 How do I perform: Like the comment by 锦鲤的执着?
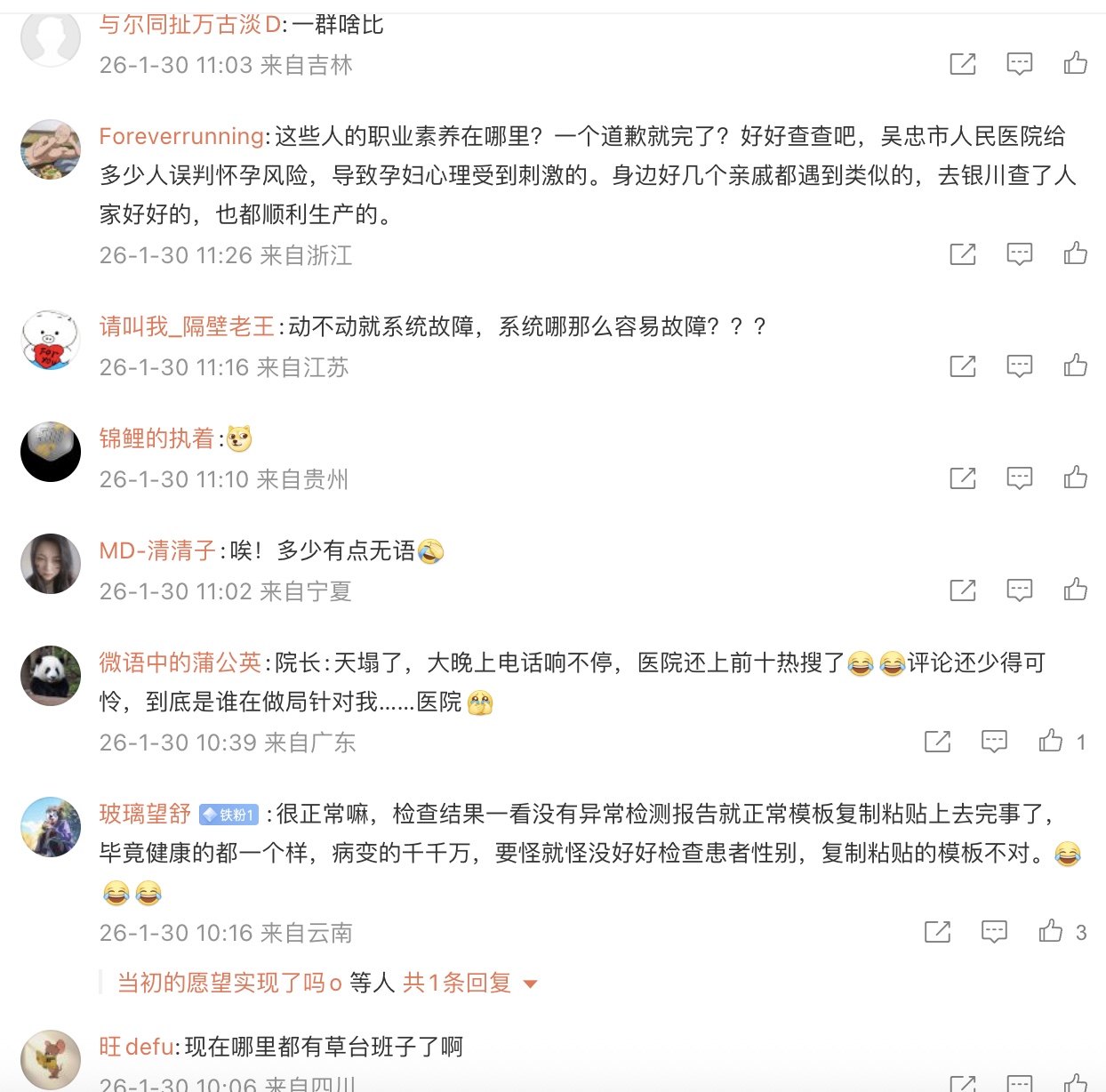[1076, 478]
